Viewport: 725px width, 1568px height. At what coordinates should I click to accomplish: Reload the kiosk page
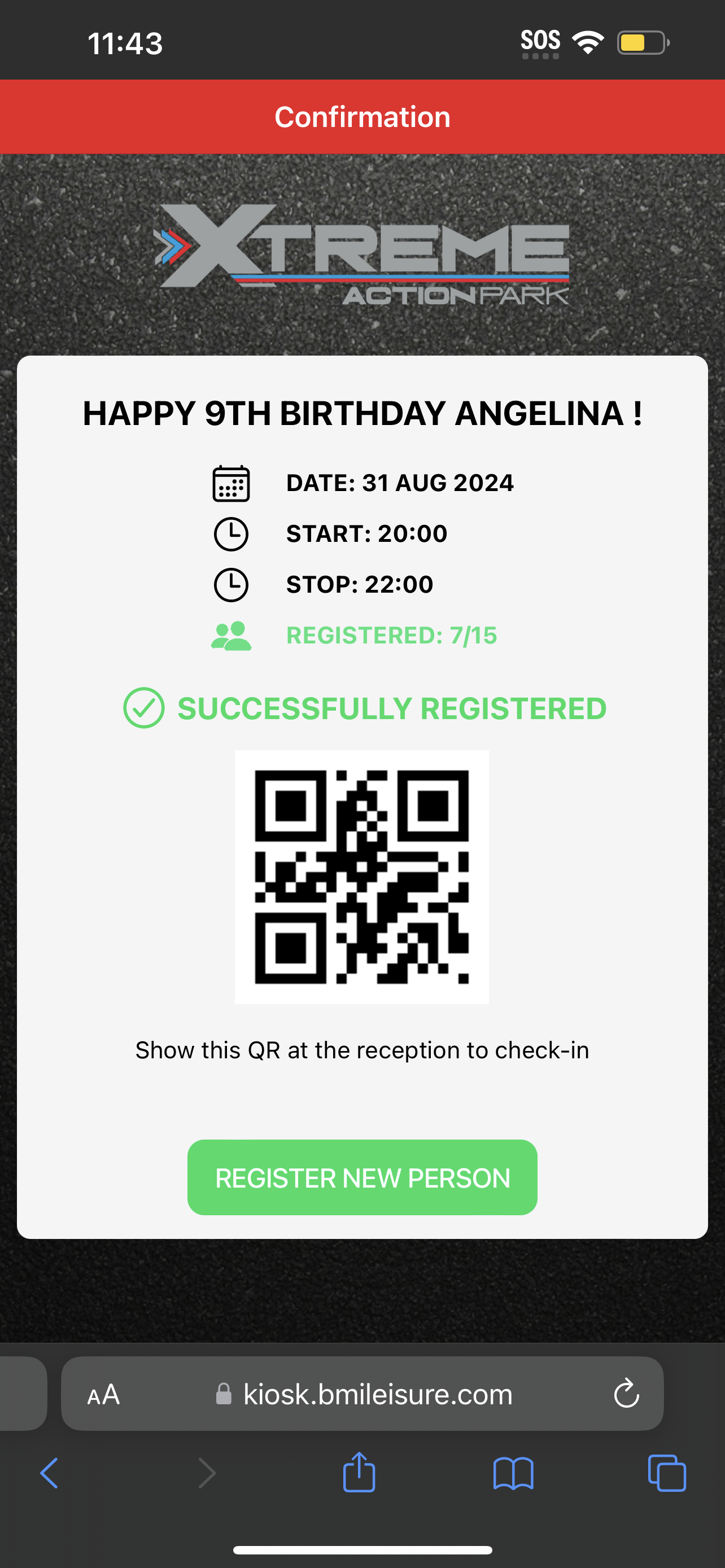tap(626, 1394)
